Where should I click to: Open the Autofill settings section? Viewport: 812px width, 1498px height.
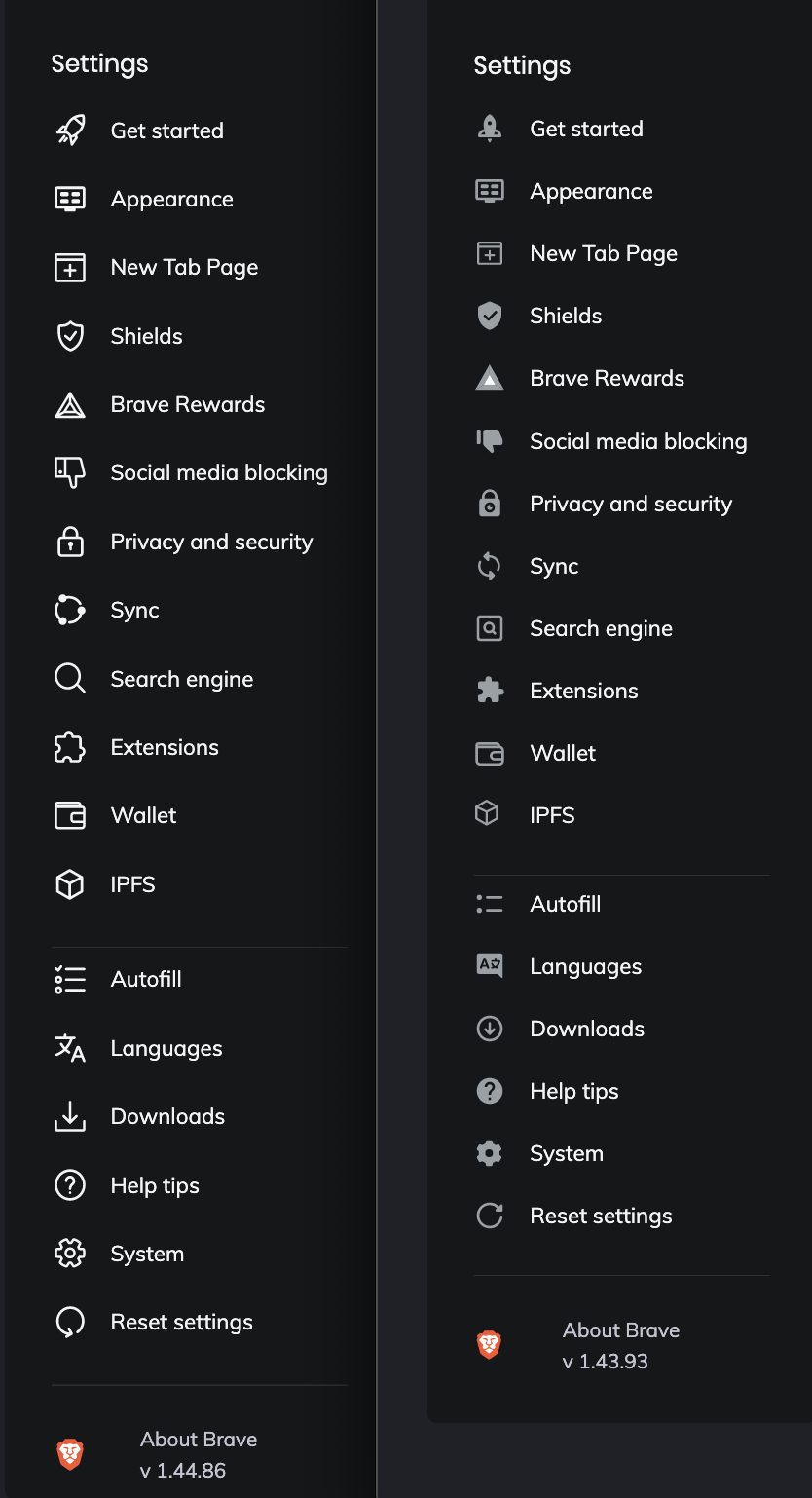coord(146,979)
